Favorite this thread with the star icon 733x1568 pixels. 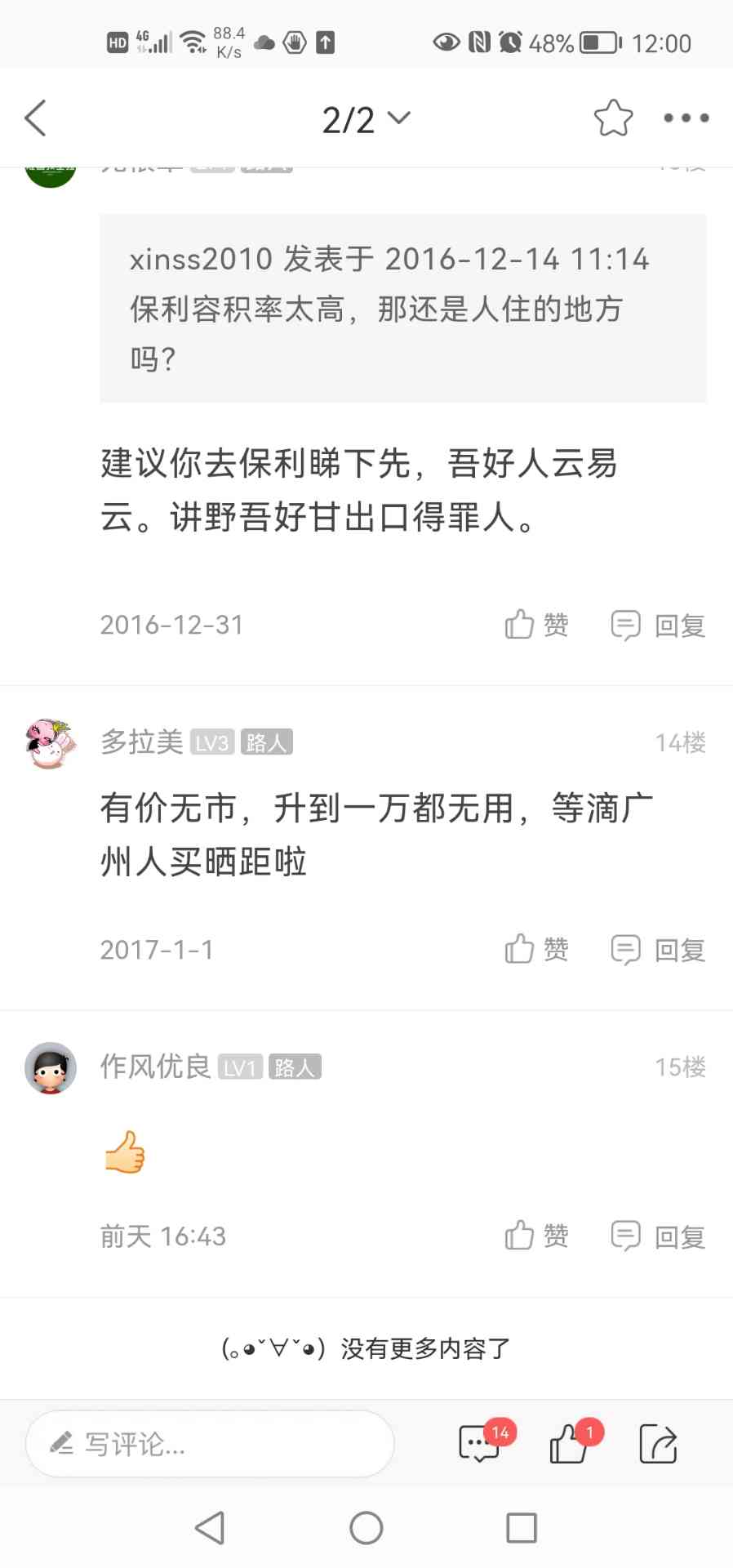[613, 118]
